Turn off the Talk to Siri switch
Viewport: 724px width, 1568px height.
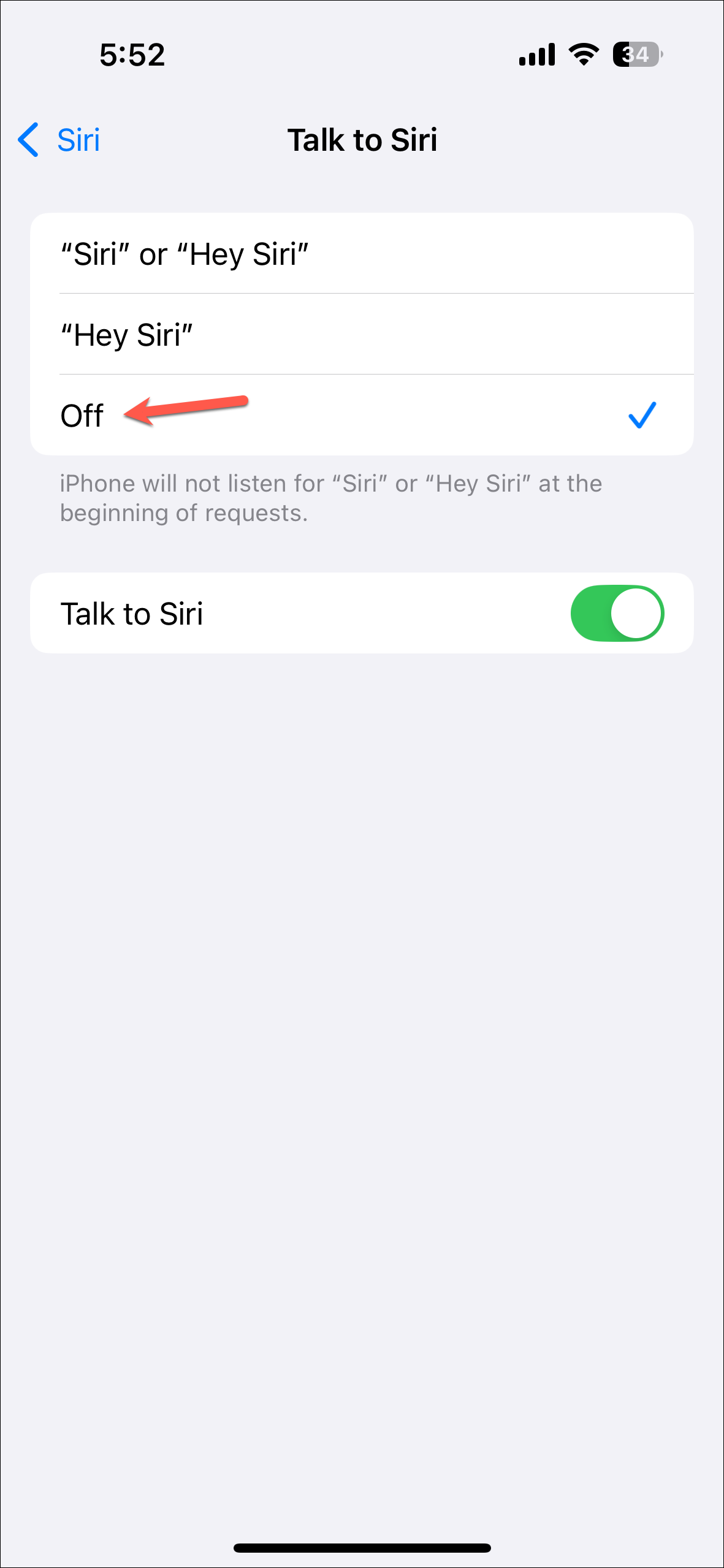pyautogui.click(x=617, y=614)
